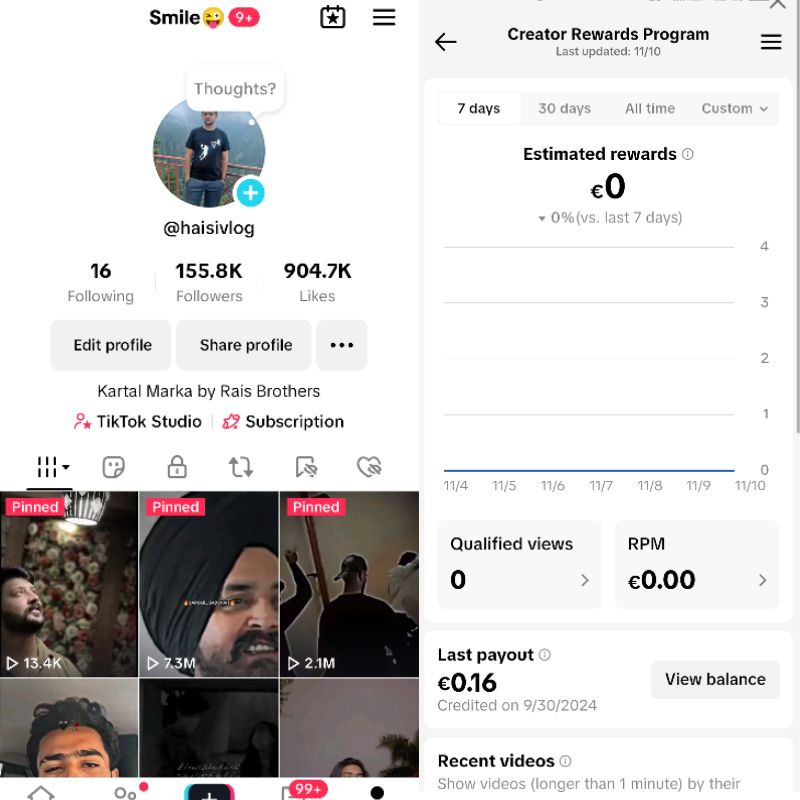Select the All time range
This screenshot has height=800, width=800.
tap(650, 108)
